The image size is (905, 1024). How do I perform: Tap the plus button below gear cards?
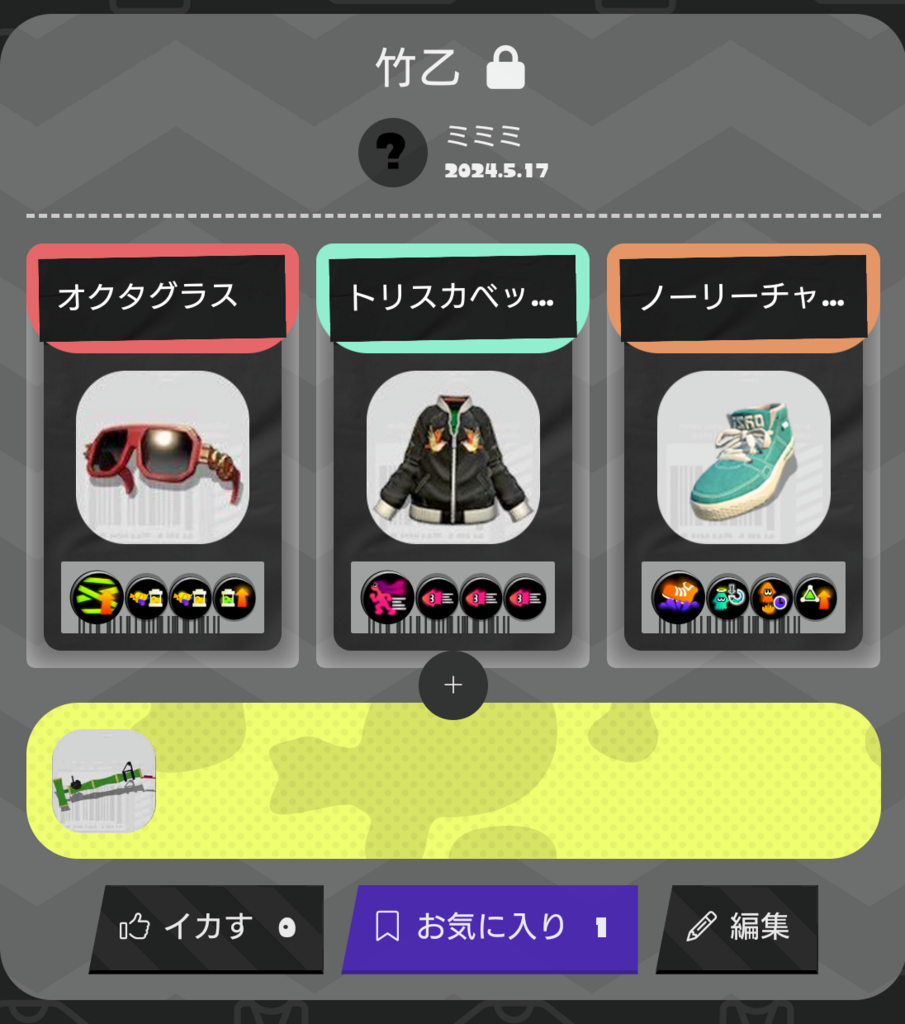tap(453, 685)
